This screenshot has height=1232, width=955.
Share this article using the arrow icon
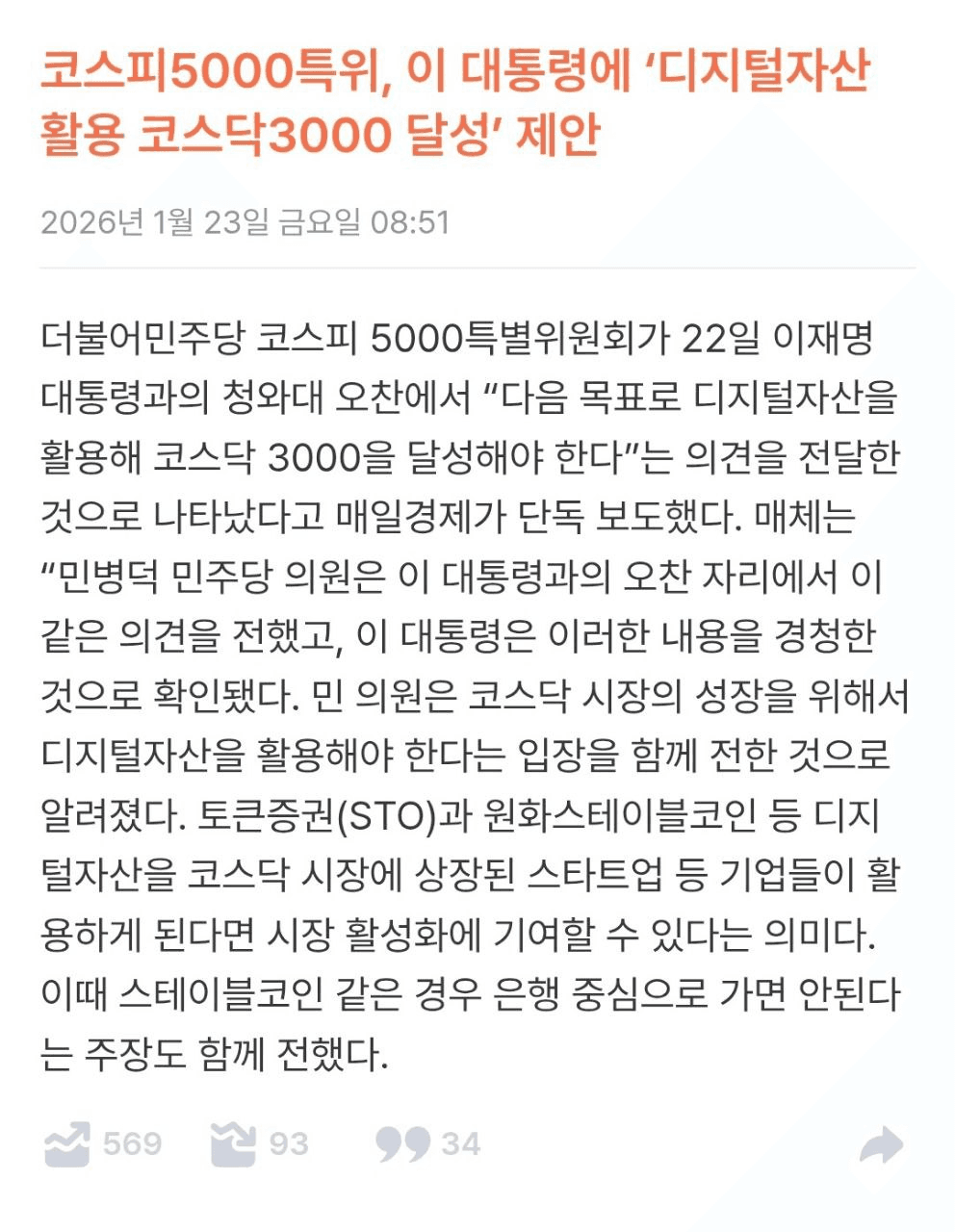(881, 1145)
